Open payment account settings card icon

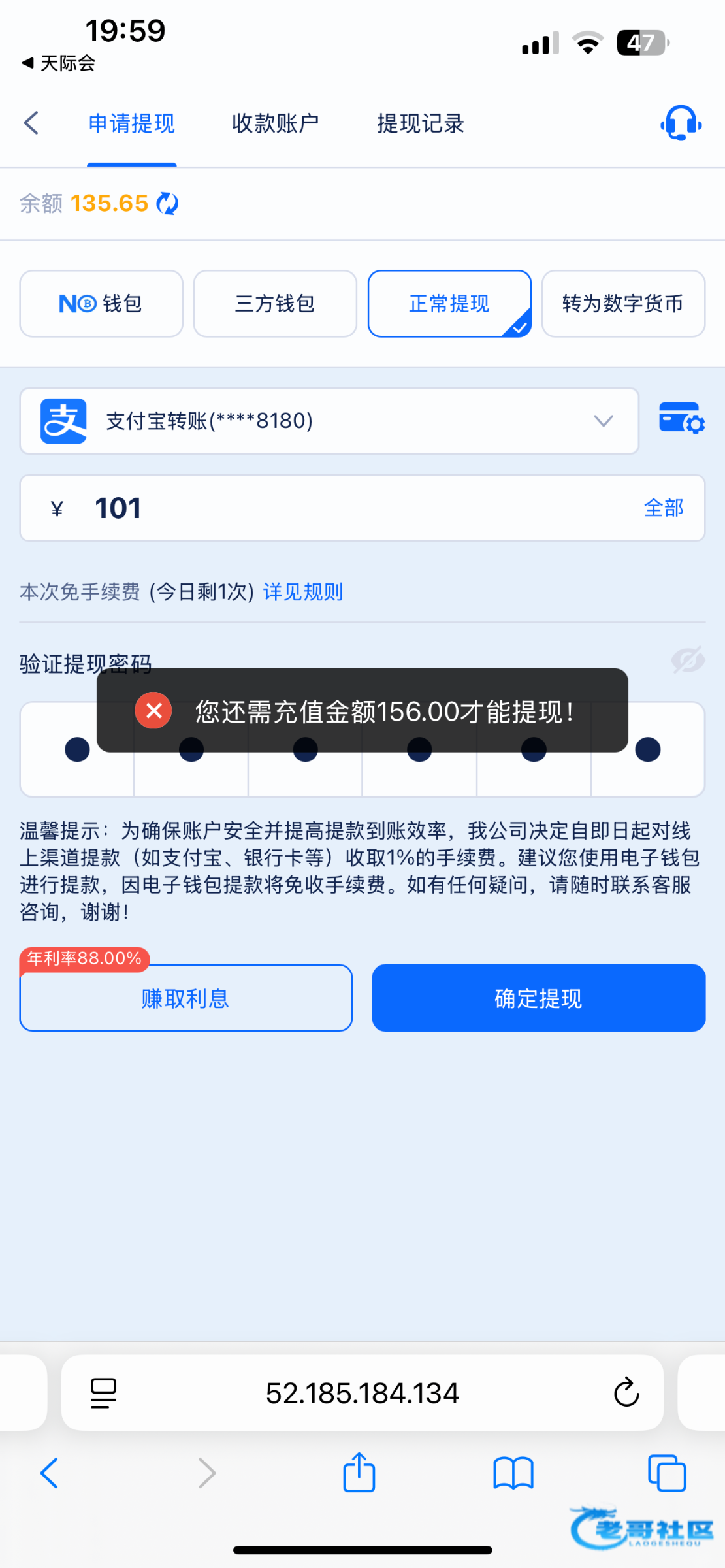(x=681, y=418)
